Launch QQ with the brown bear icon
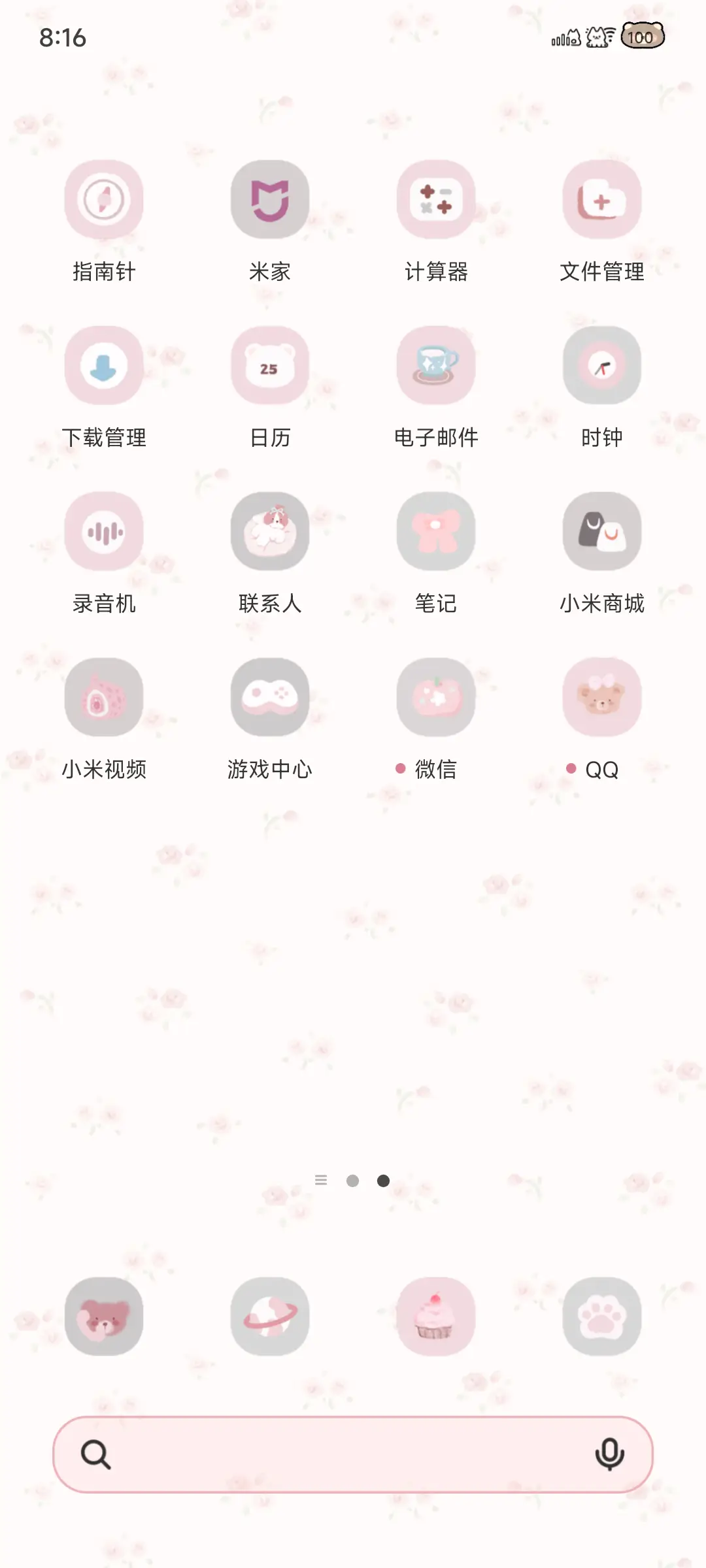706x1568 pixels. click(x=601, y=696)
